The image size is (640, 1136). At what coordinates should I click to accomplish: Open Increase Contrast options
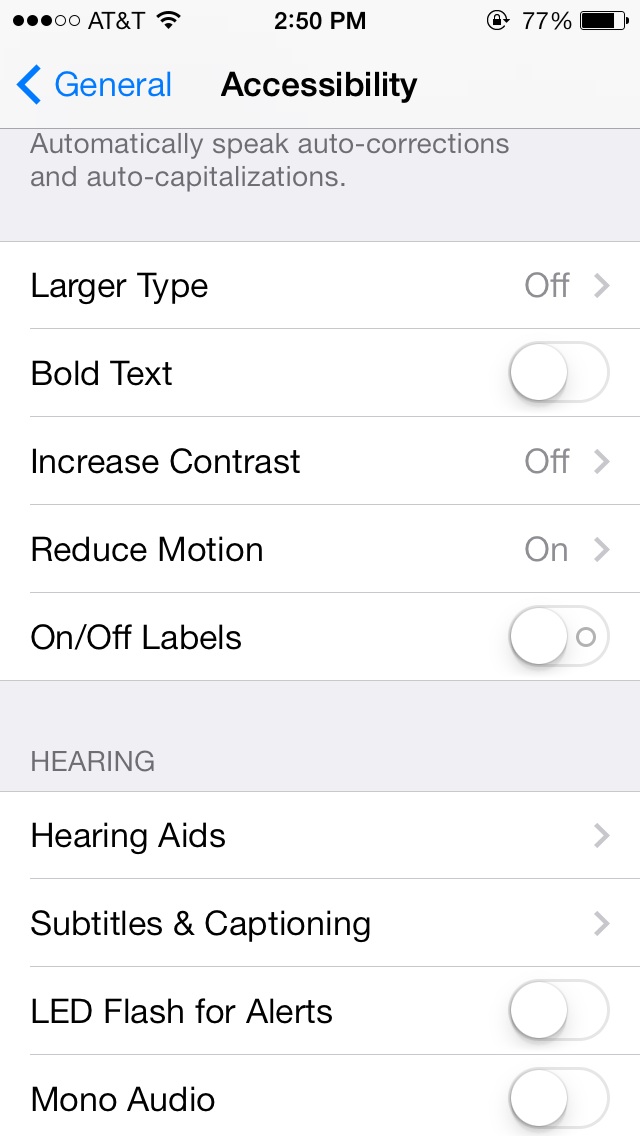coord(320,462)
